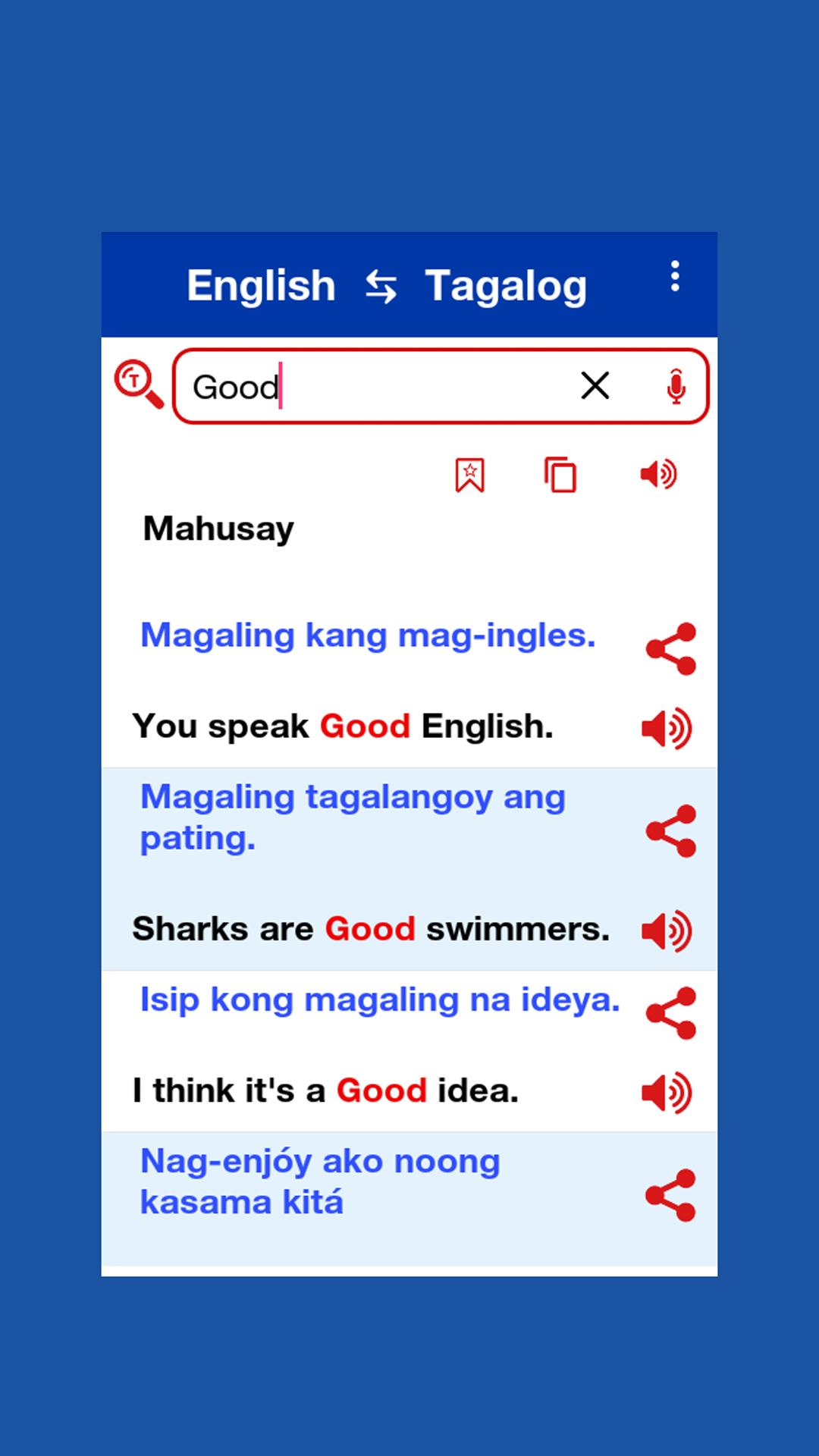This screenshot has width=819, height=1456.
Task: Tap the translate search magnifier icon
Action: point(139,384)
